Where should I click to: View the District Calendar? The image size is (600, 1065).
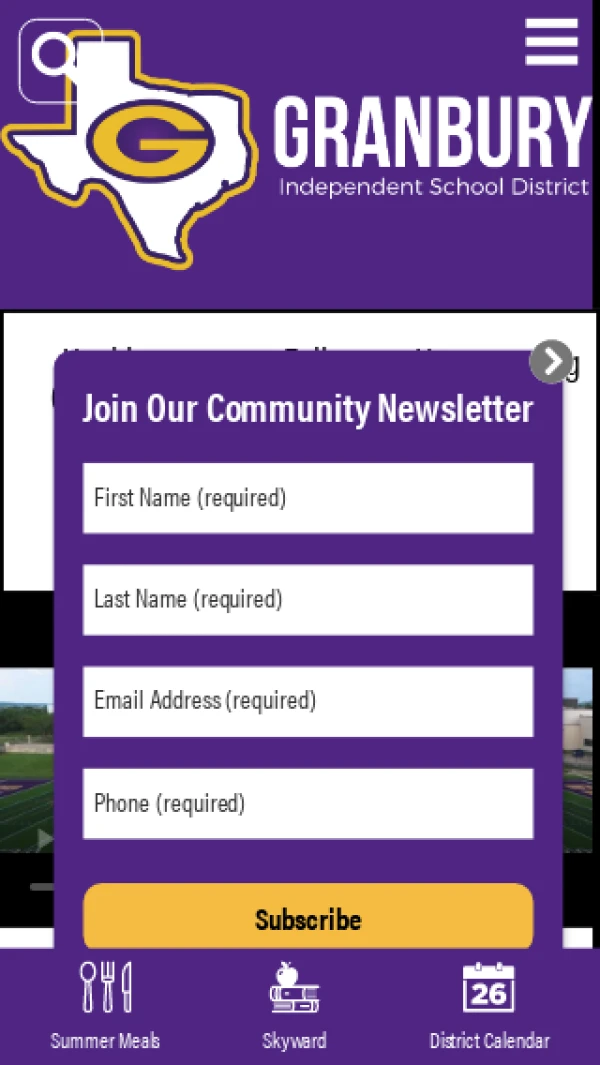[x=489, y=1005]
